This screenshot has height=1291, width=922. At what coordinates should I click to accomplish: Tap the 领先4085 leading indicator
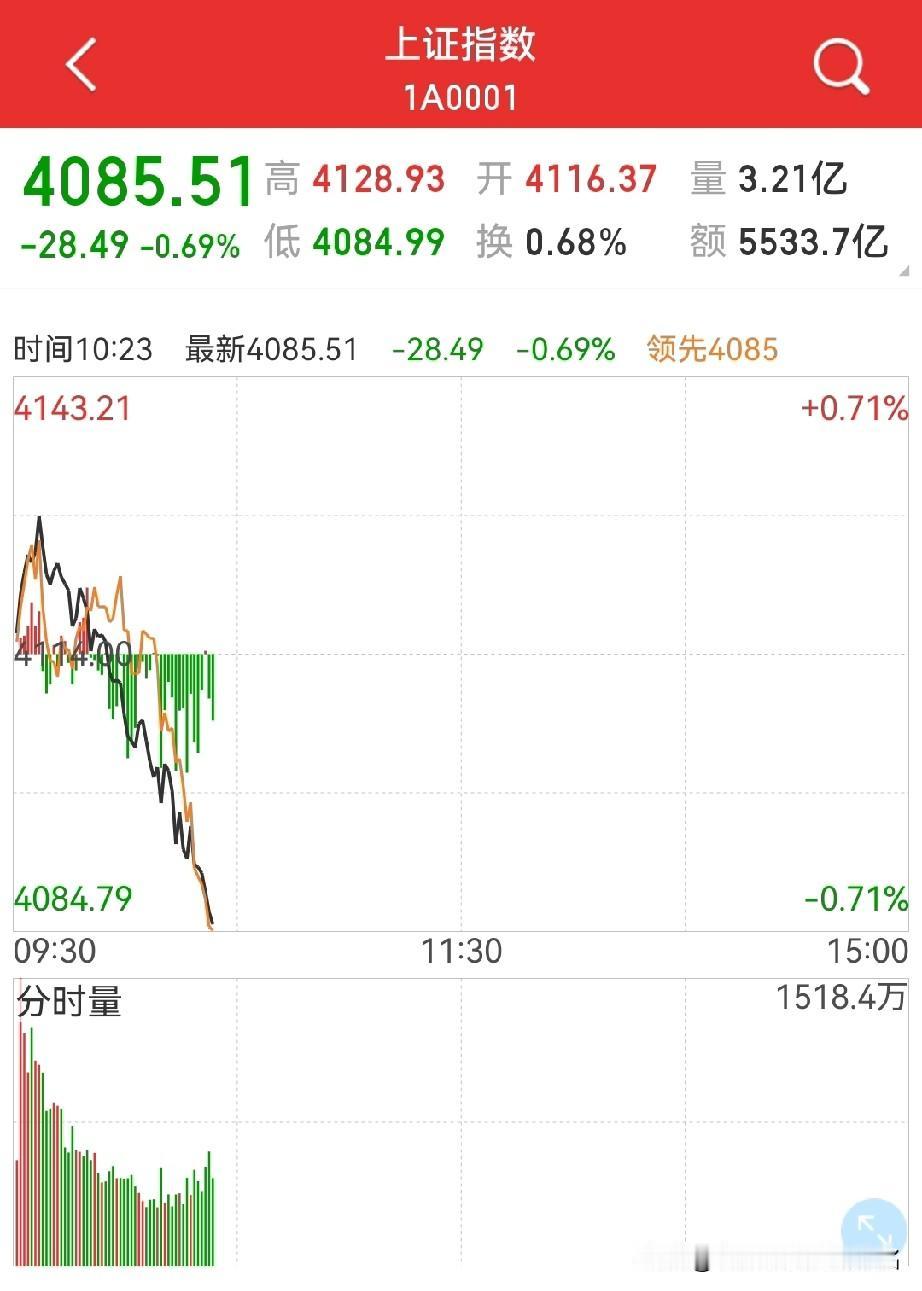point(711,349)
